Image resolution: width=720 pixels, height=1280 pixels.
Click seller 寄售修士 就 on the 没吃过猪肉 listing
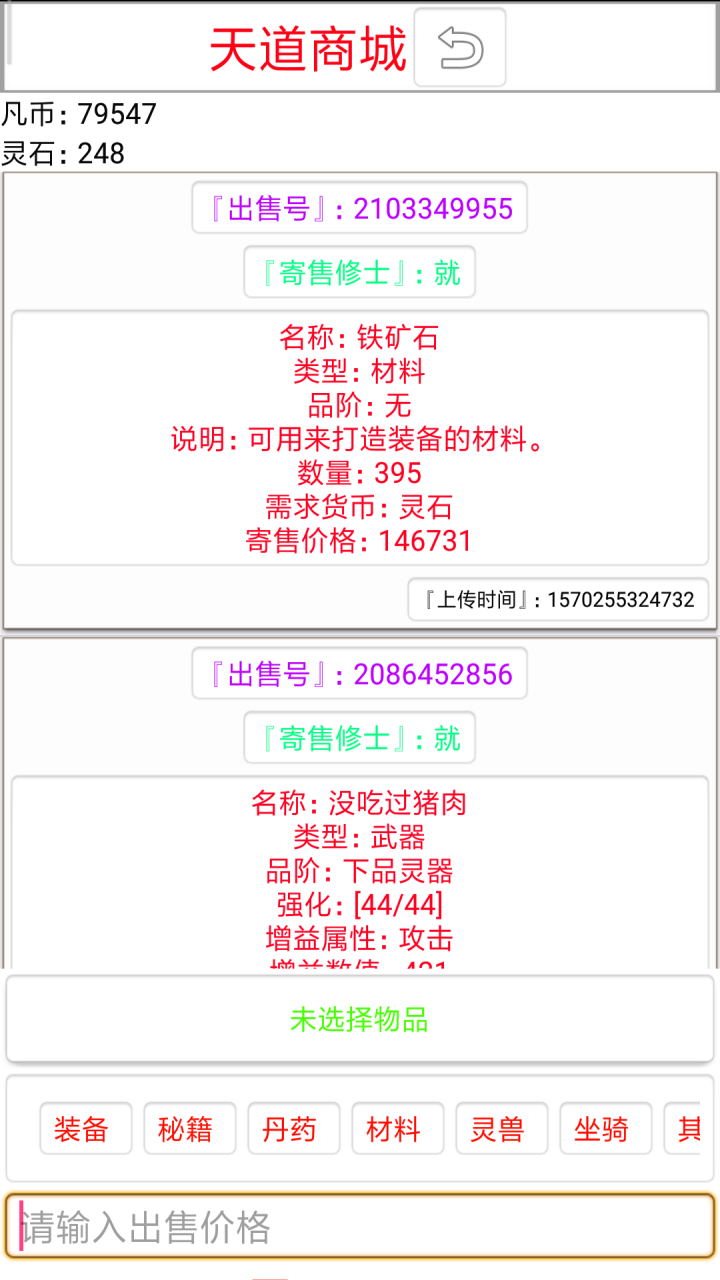359,738
